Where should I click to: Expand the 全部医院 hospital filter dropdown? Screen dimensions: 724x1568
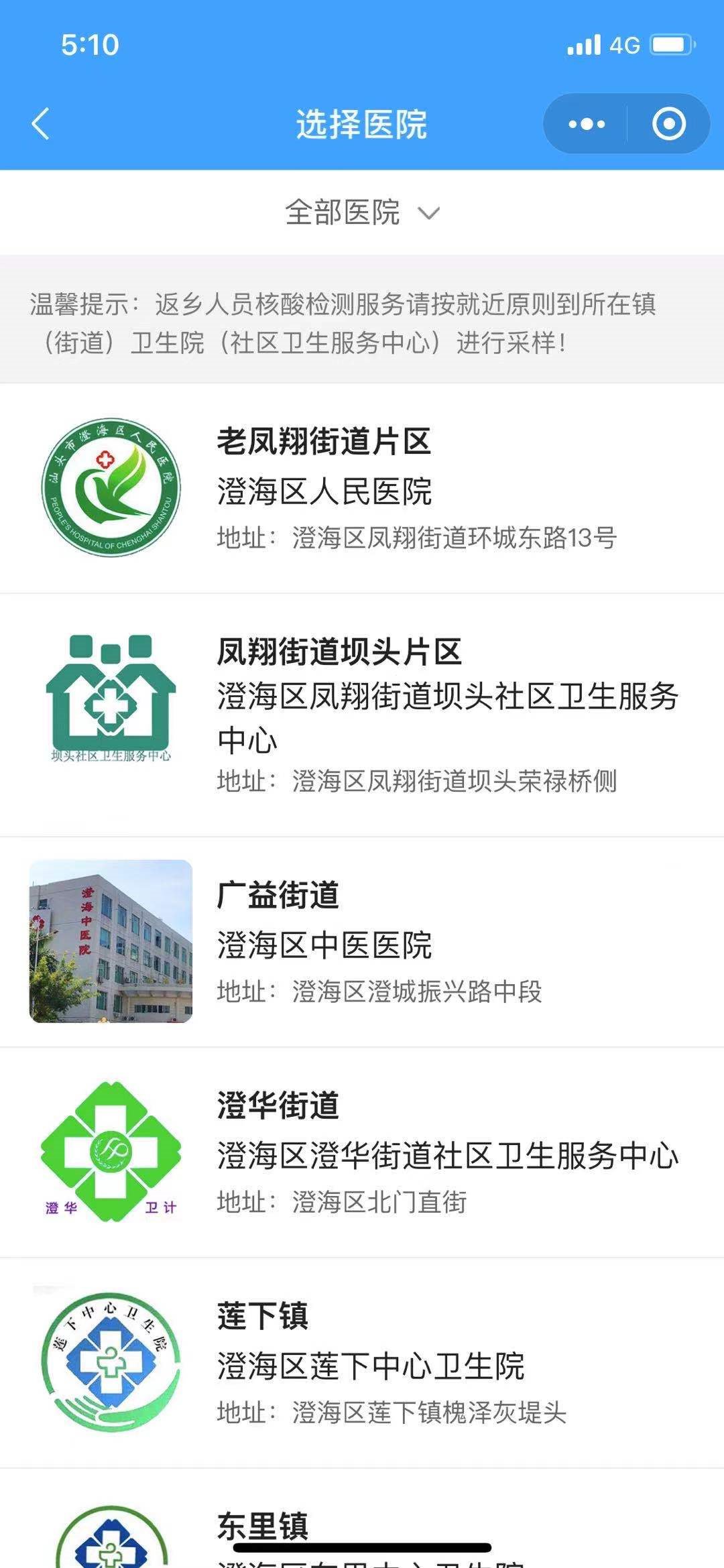(362, 213)
